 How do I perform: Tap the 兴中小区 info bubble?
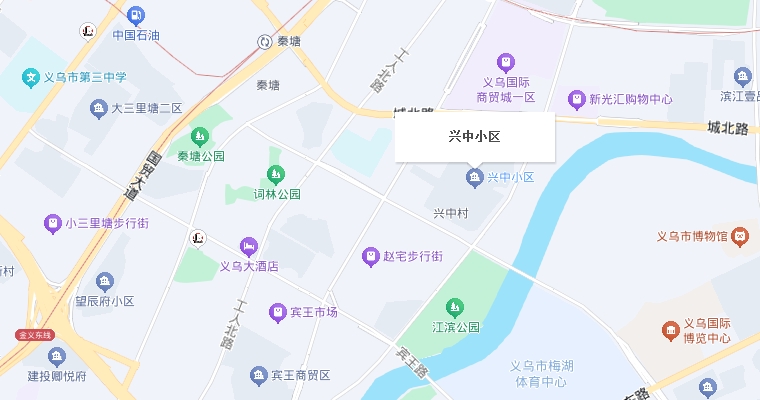pos(474,137)
